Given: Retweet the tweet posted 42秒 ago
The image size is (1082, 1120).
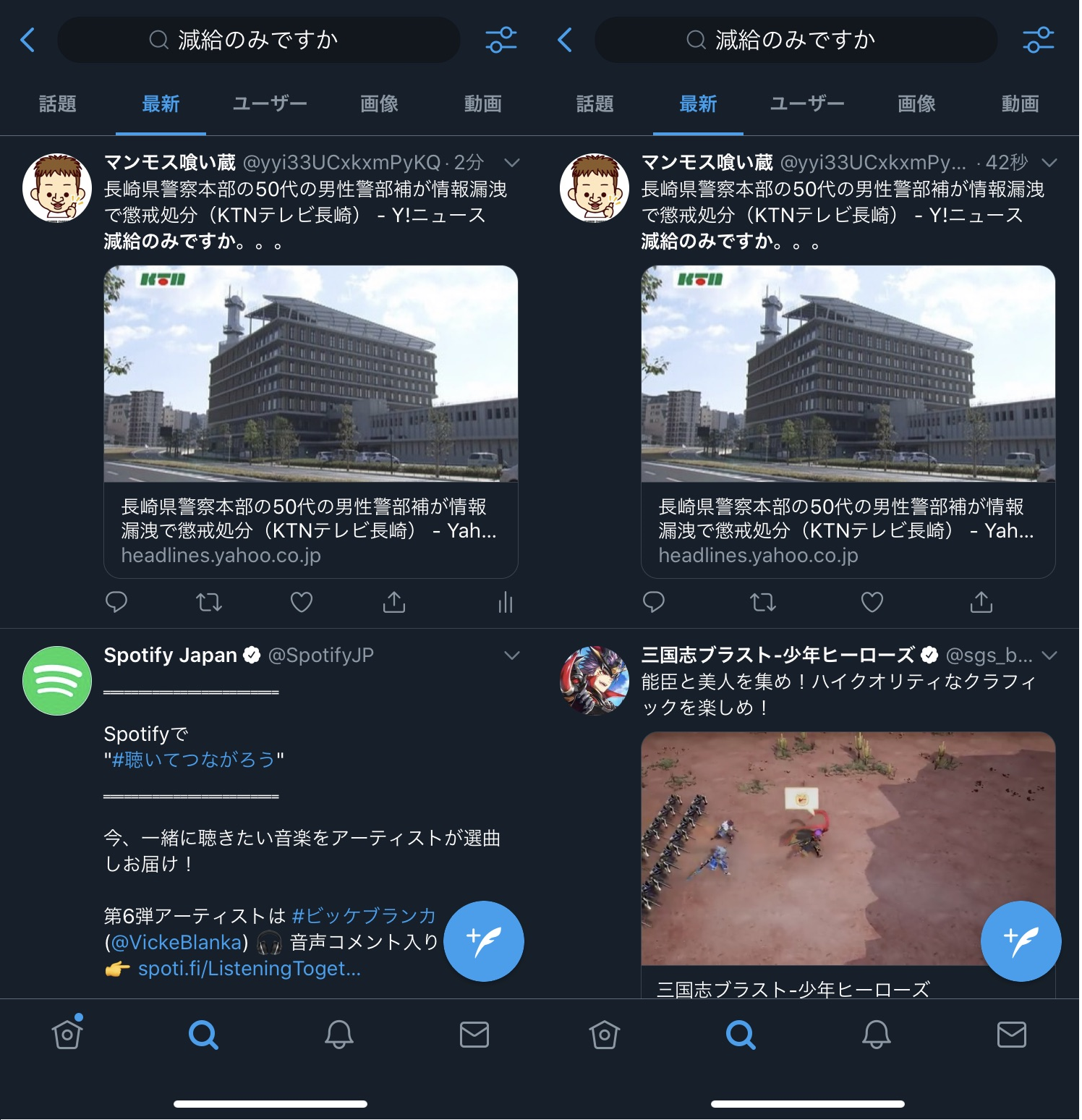Looking at the screenshot, I should click(762, 602).
